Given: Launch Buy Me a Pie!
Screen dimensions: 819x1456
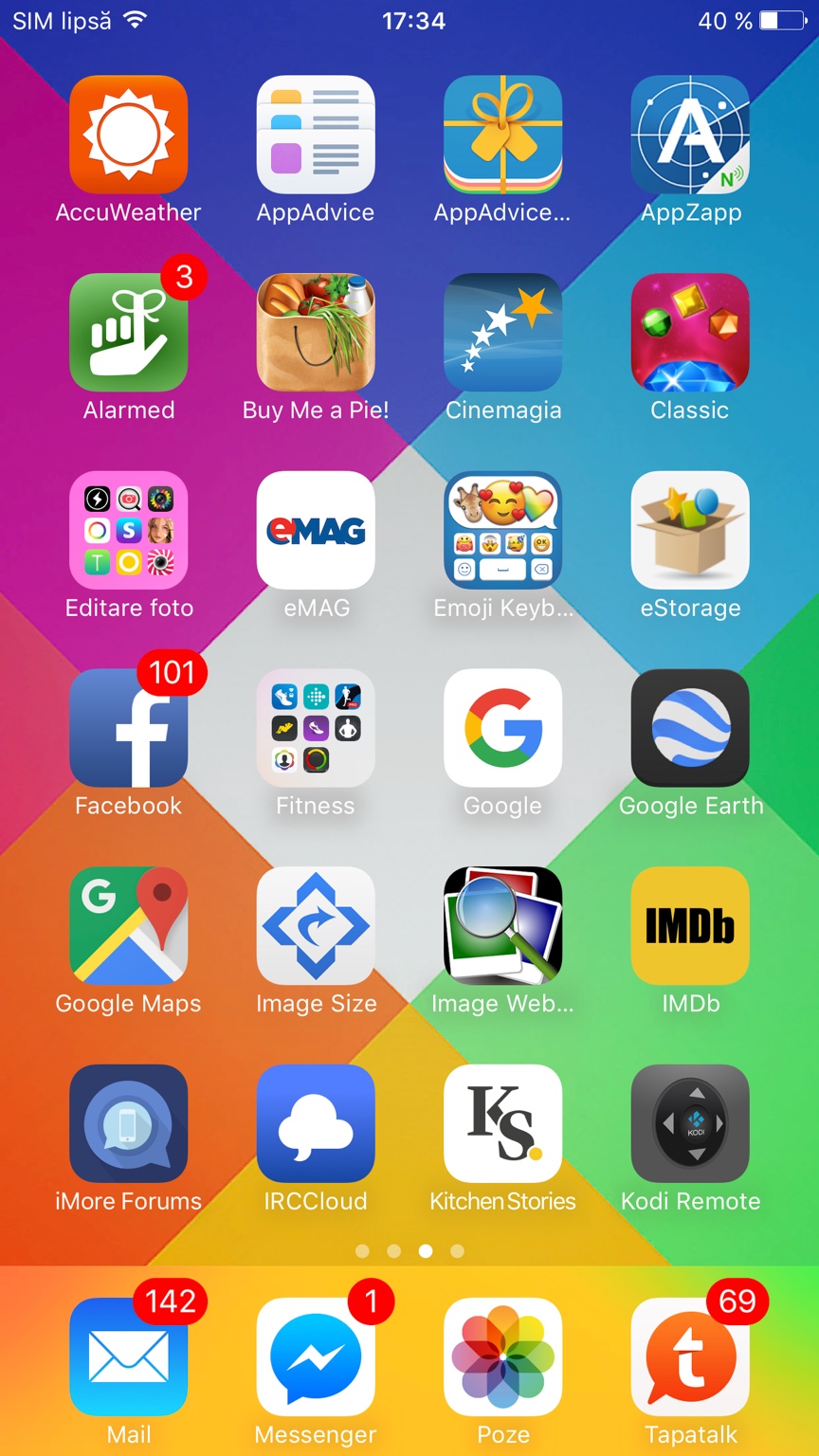Looking at the screenshot, I should click(x=316, y=333).
